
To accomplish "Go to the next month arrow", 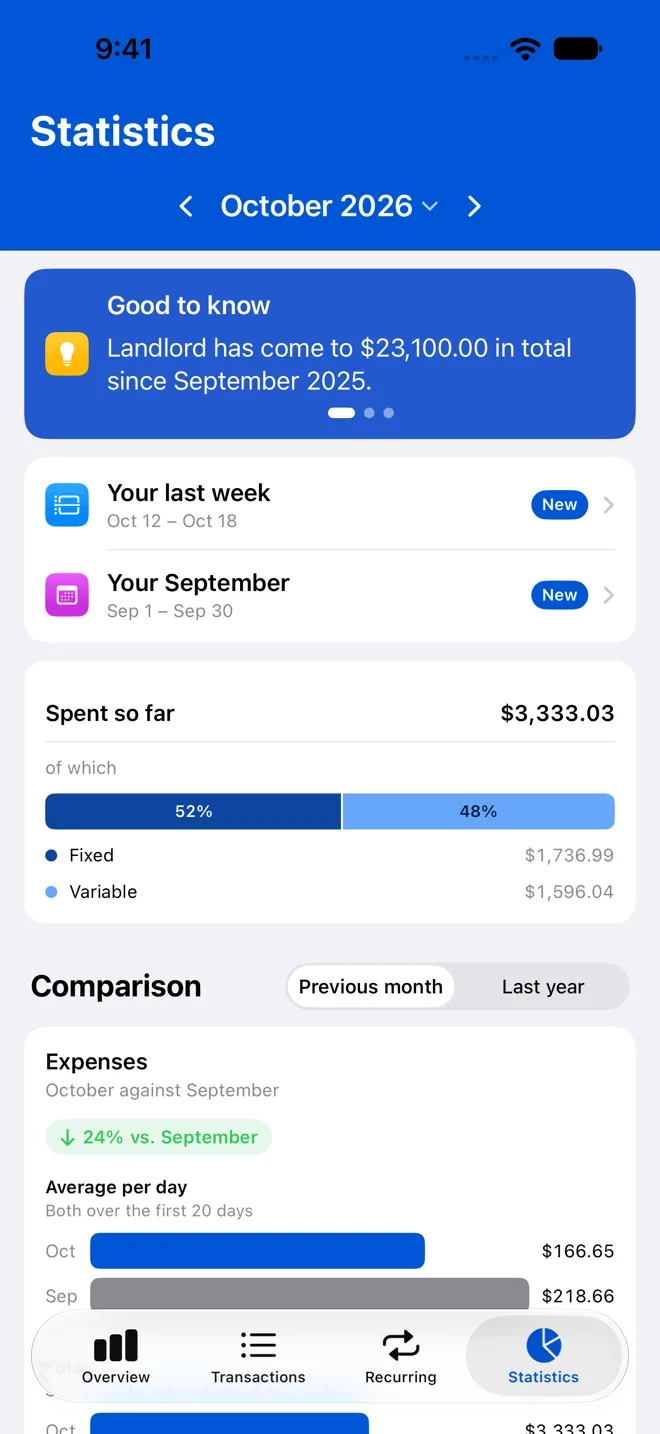I will (474, 206).
